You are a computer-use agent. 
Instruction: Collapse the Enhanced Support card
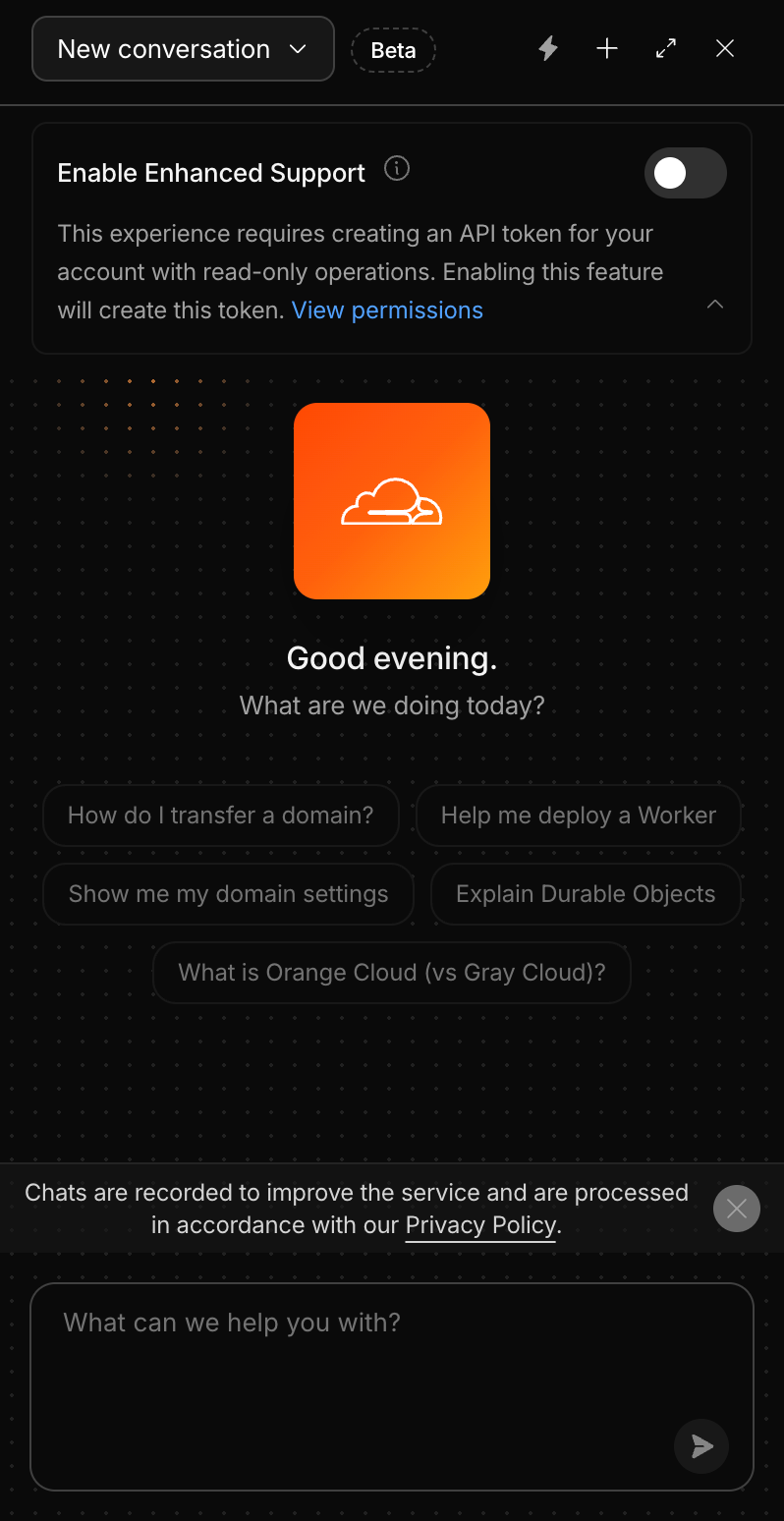pos(715,305)
